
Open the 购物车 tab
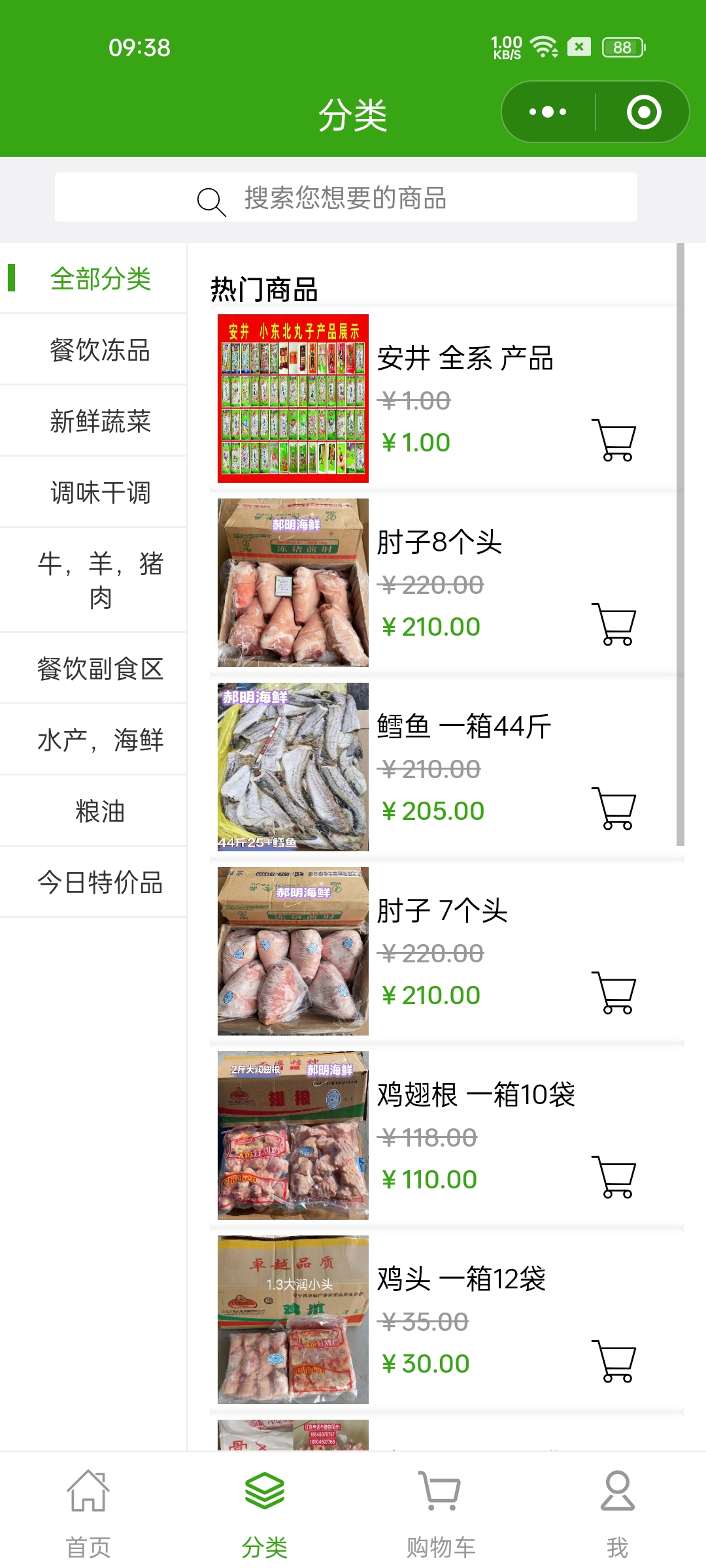tap(441, 1511)
